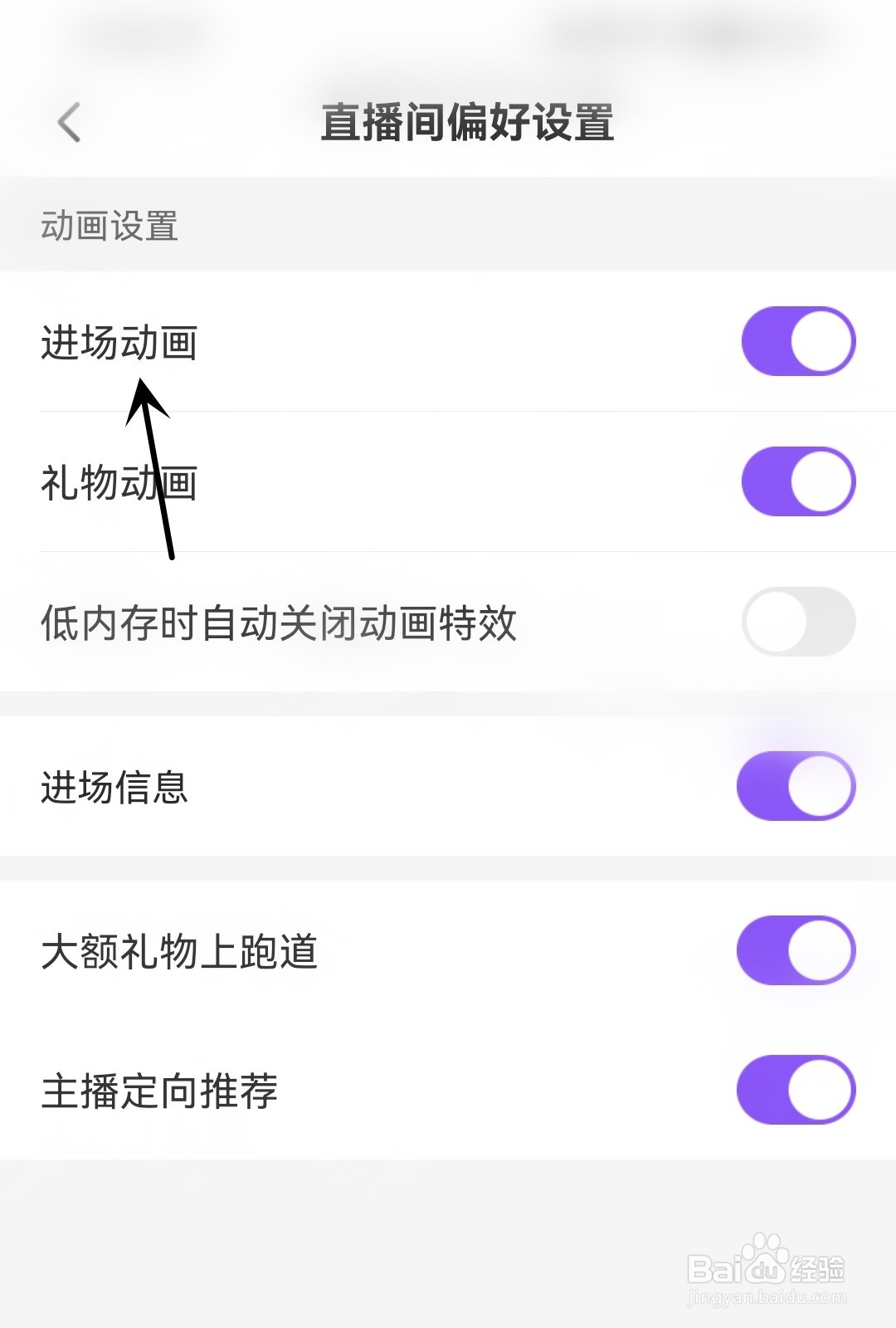
Task: Enable 低内存时自动关闭动画特效
Action: coord(797,622)
